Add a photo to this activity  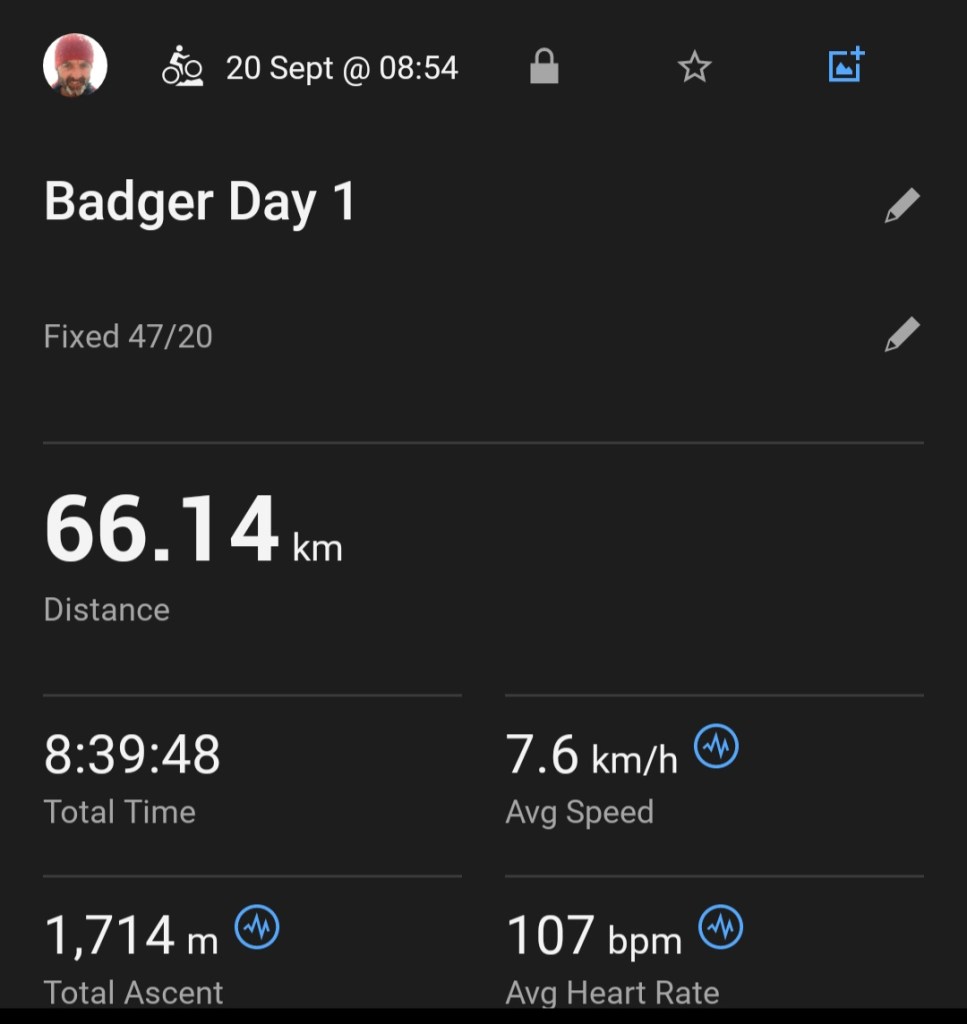(846, 66)
